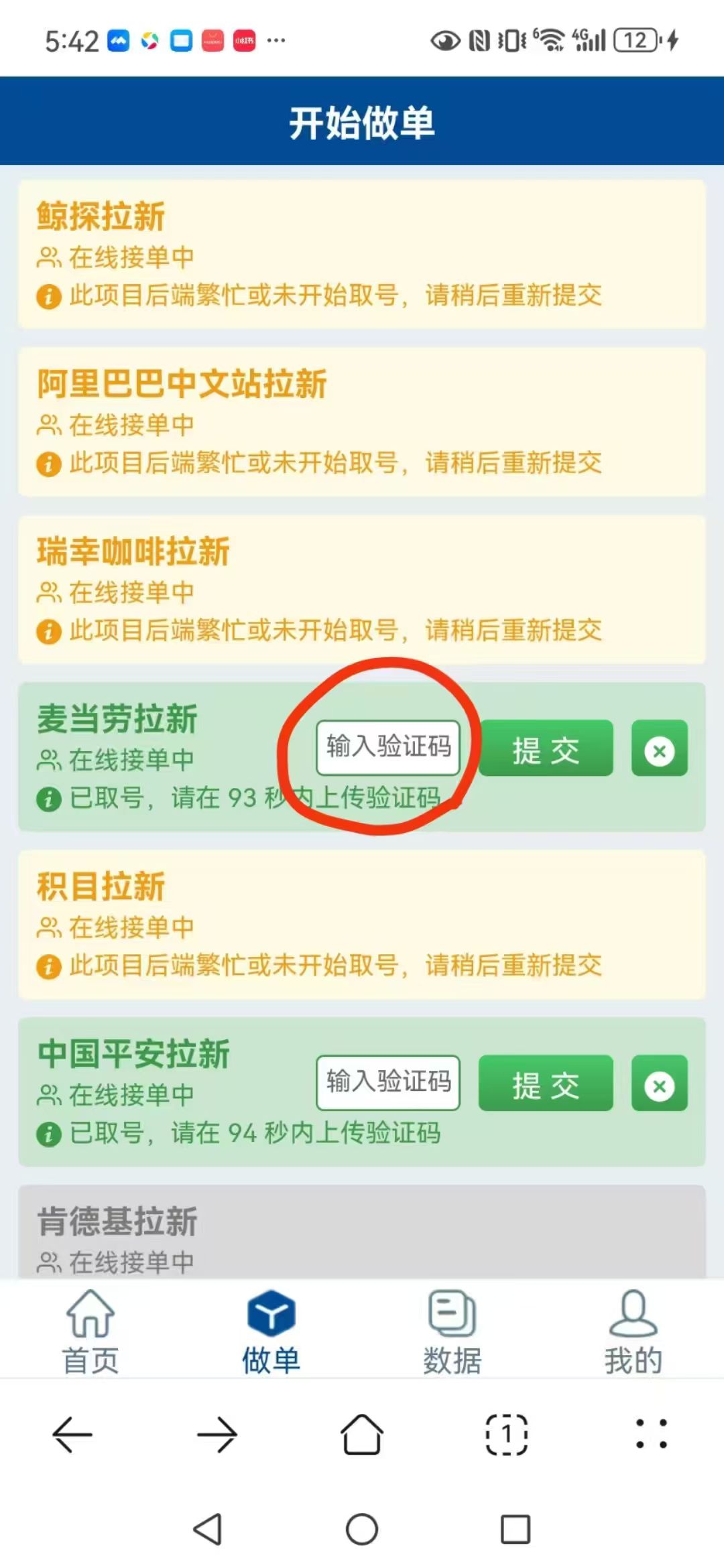
Task: Tap the 麦当劳拉新 verification code field
Action: pyautogui.click(x=388, y=747)
